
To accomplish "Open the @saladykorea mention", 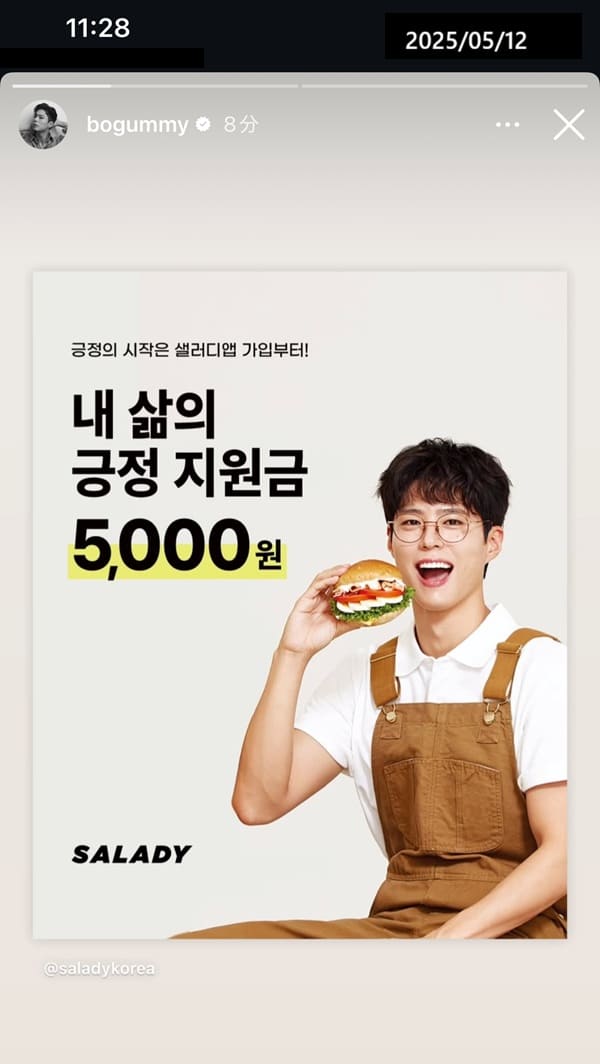I will [x=99, y=968].
